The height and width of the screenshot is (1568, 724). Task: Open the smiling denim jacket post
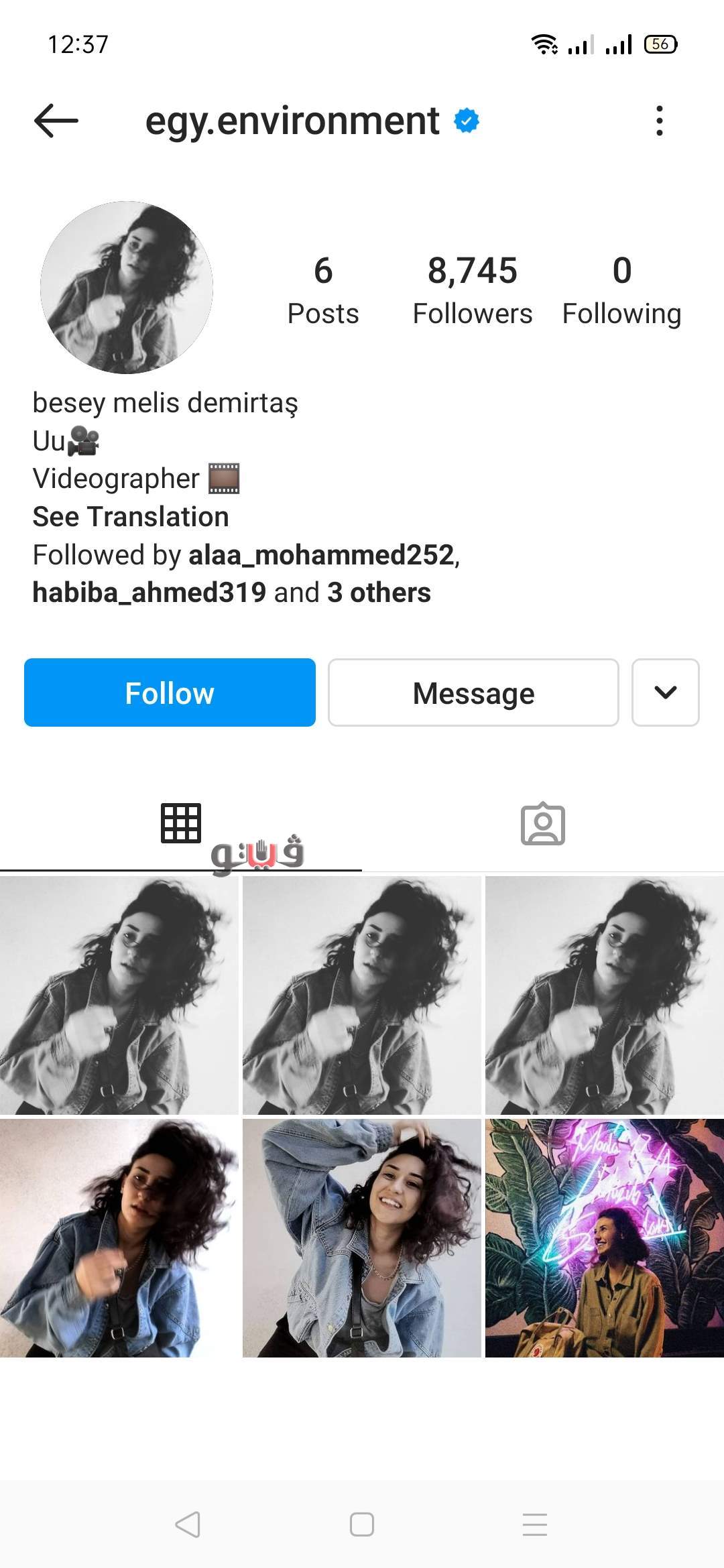point(361,1238)
